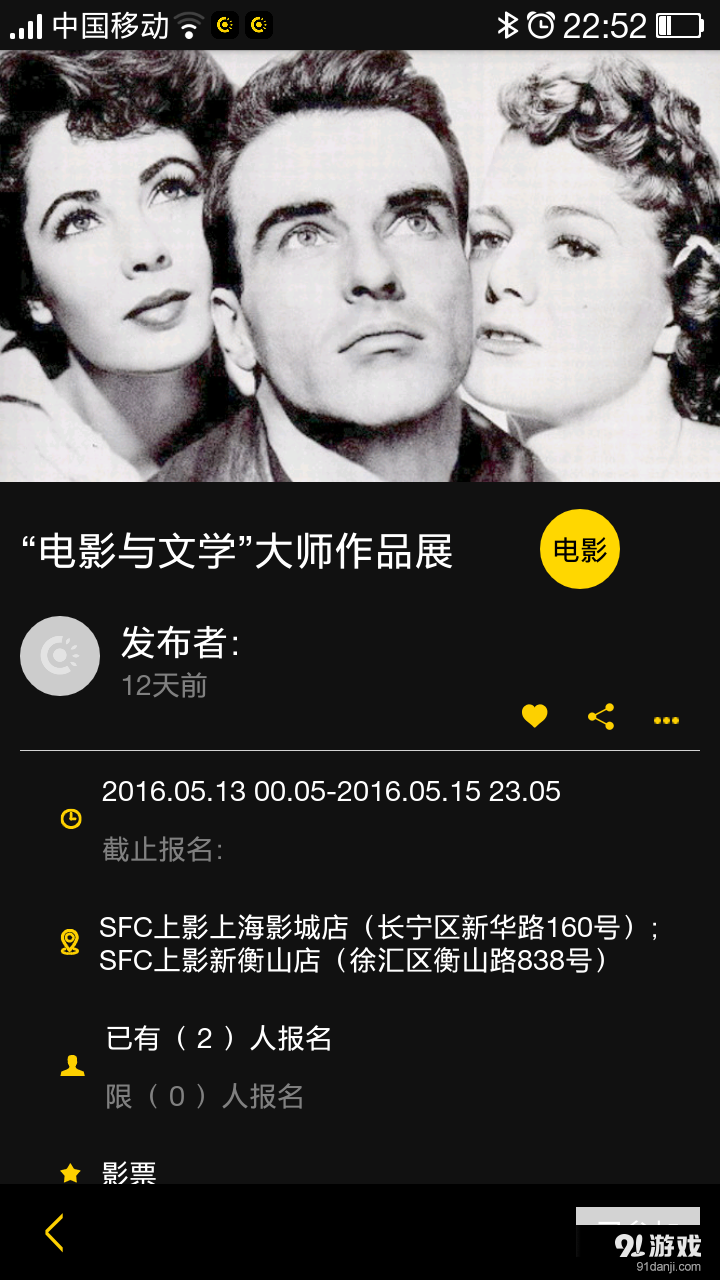Tap the location pin next to SFC addresses
Viewport: 720px width, 1280px height.
pyautogui.click(x=69, y=940)
